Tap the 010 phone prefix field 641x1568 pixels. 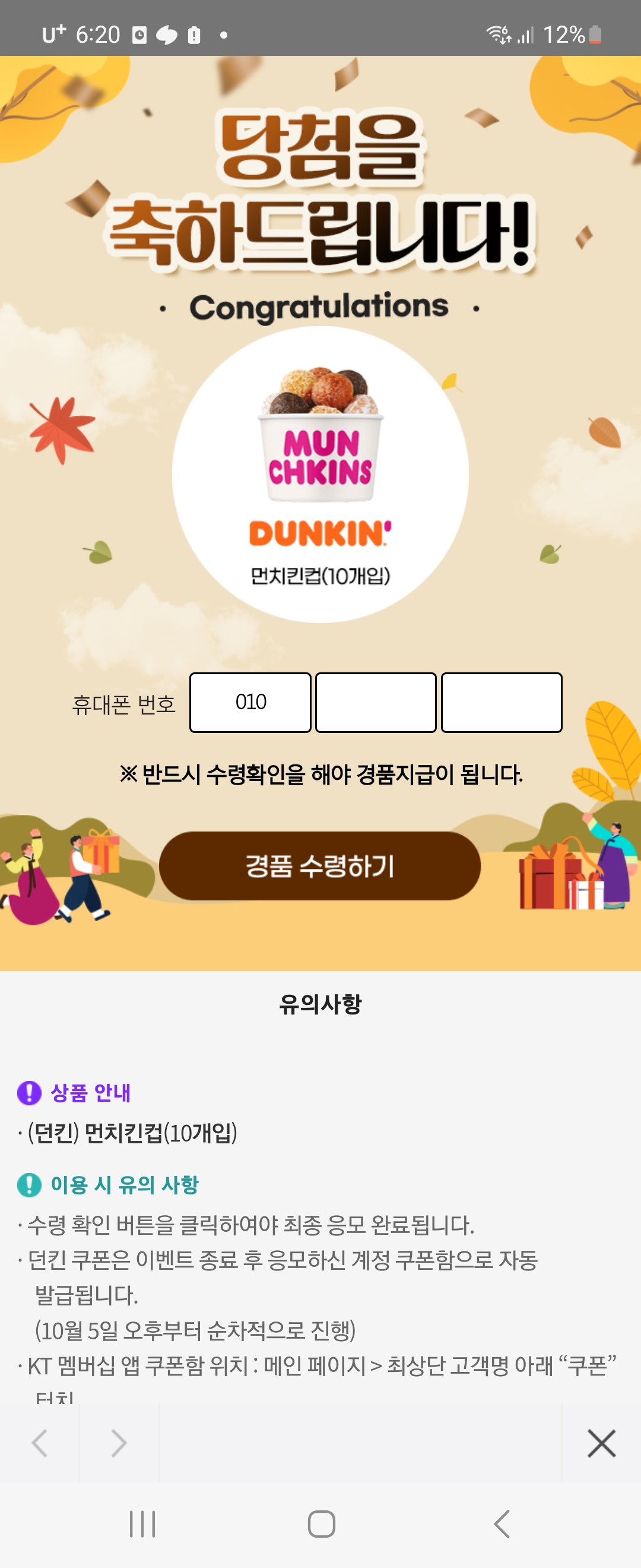[250, 702]
